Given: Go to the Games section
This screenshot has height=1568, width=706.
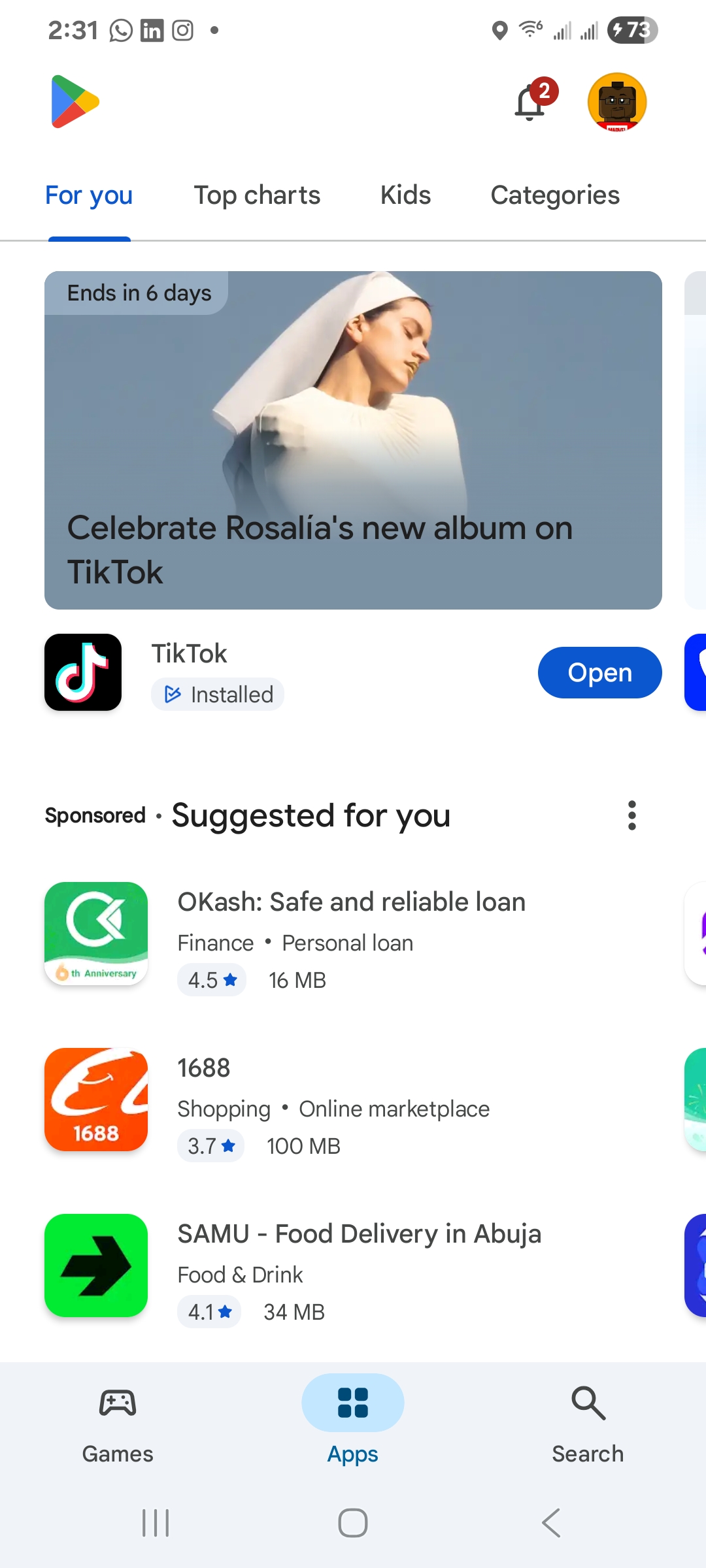Looking at the screenshot, I should click(118, 1424).
